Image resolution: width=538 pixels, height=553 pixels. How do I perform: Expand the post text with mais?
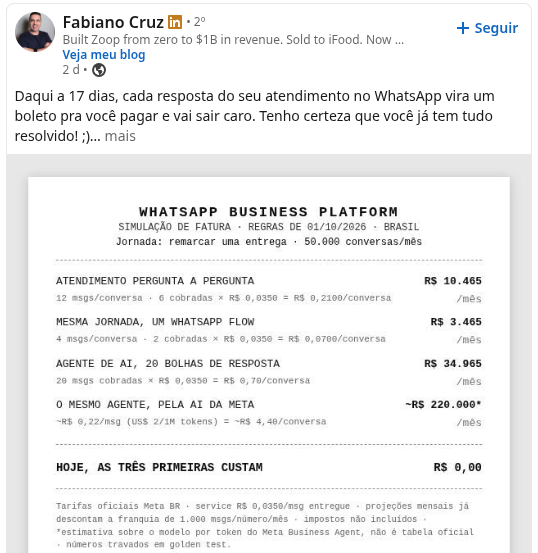[x=120, y=136]
